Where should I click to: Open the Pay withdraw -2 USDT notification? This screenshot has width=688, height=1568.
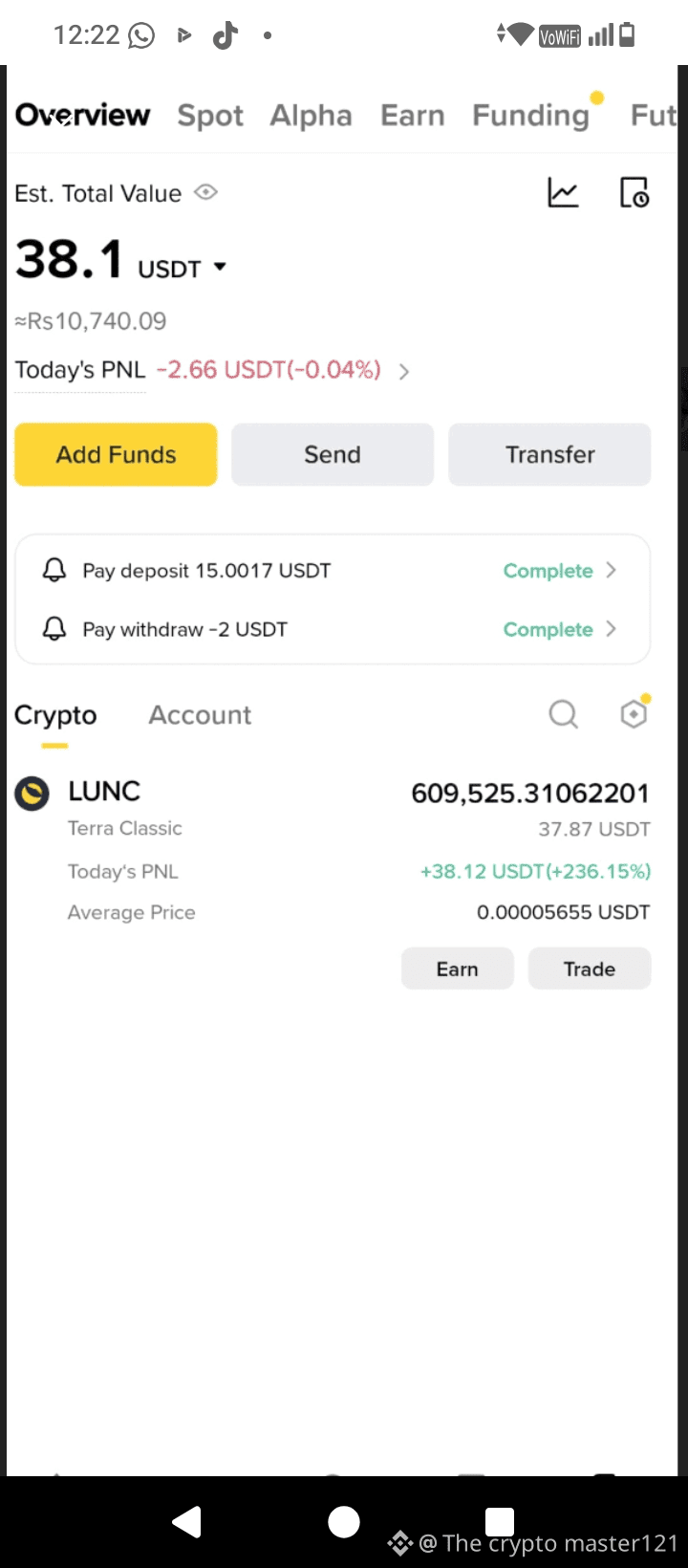pos(332,629)
